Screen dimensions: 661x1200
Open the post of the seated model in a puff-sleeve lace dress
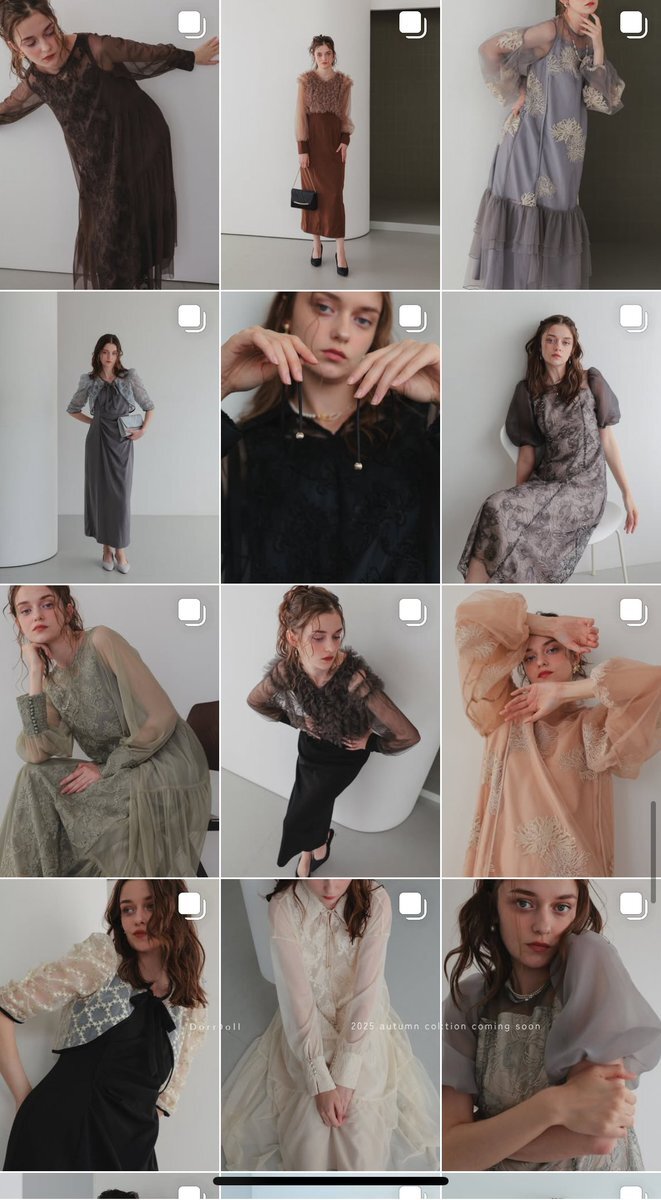click(x=551, y=437)
